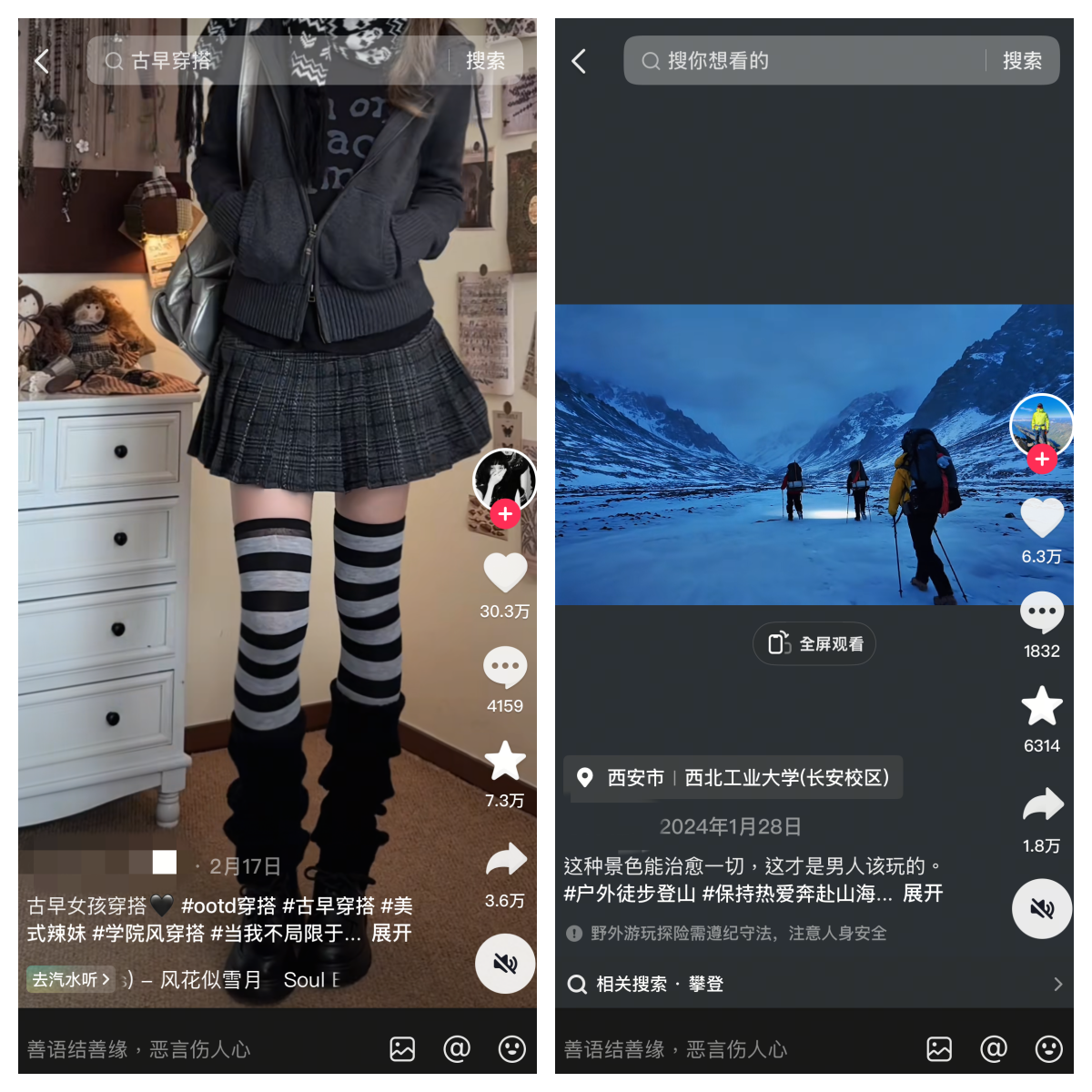Open the 去汽水听 music link
1092x1092 pixels.
[70, 979]
